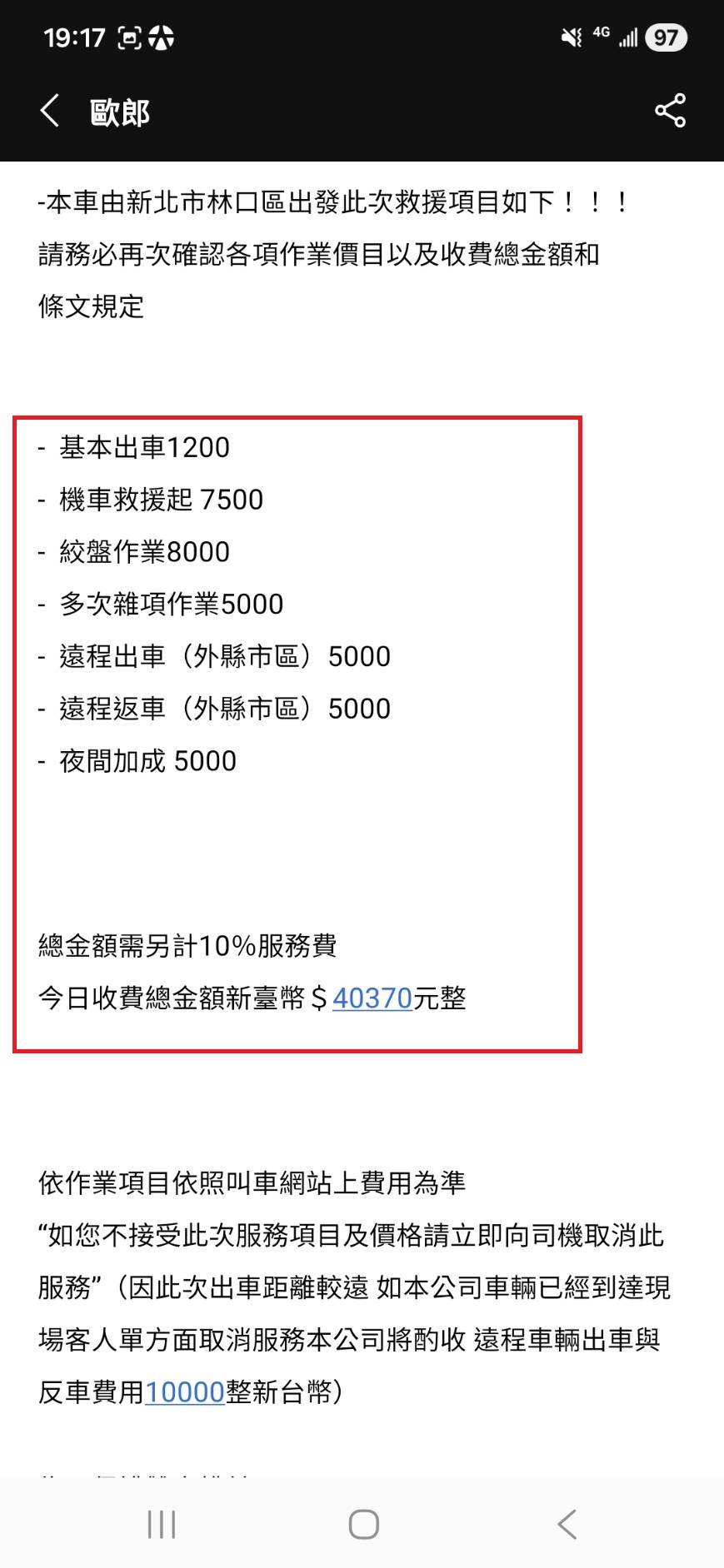Viewport: 724px width, 1568px height.
Task: Open the share icon for chat 歐郎
Action: (x=669, y=110)
